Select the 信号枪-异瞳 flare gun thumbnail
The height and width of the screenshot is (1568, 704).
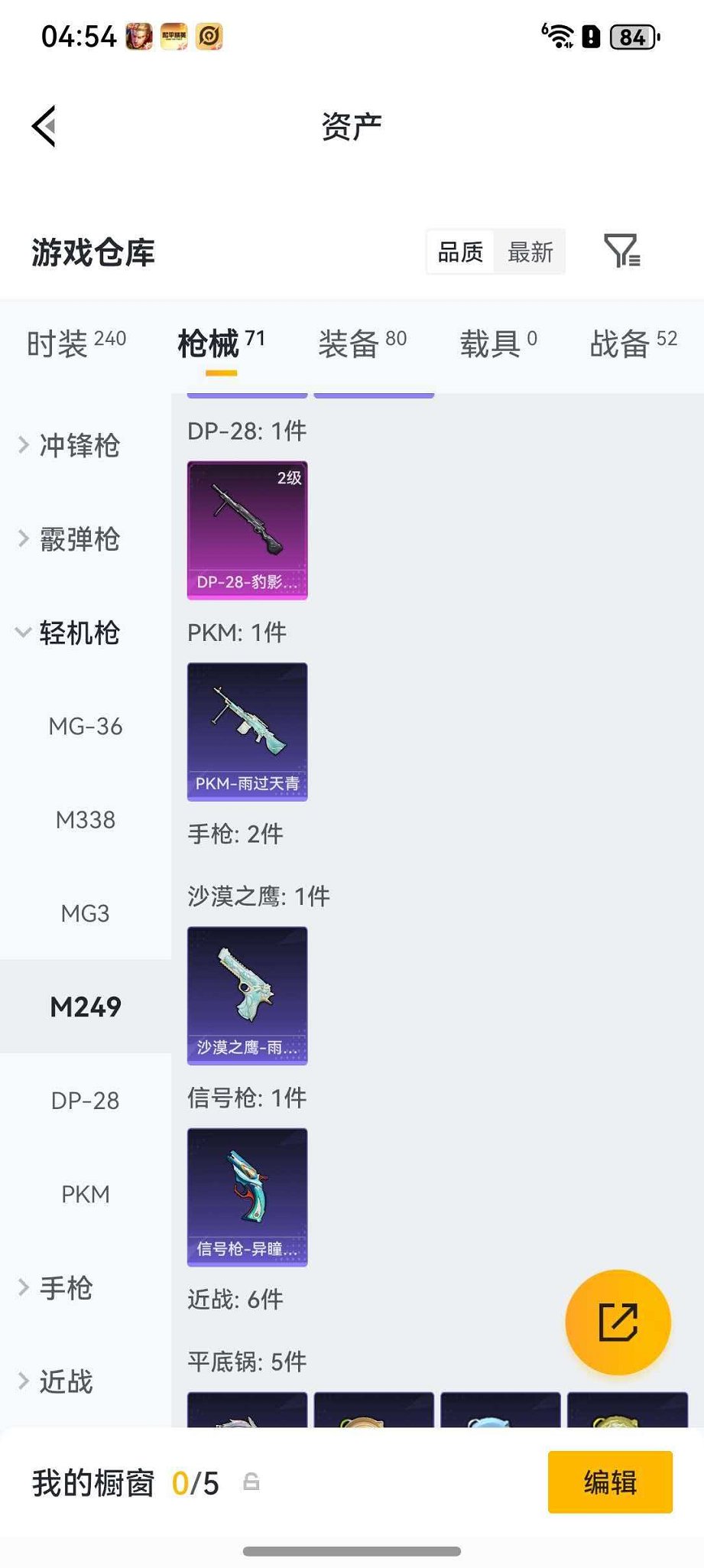click(x=246, y=1198)
